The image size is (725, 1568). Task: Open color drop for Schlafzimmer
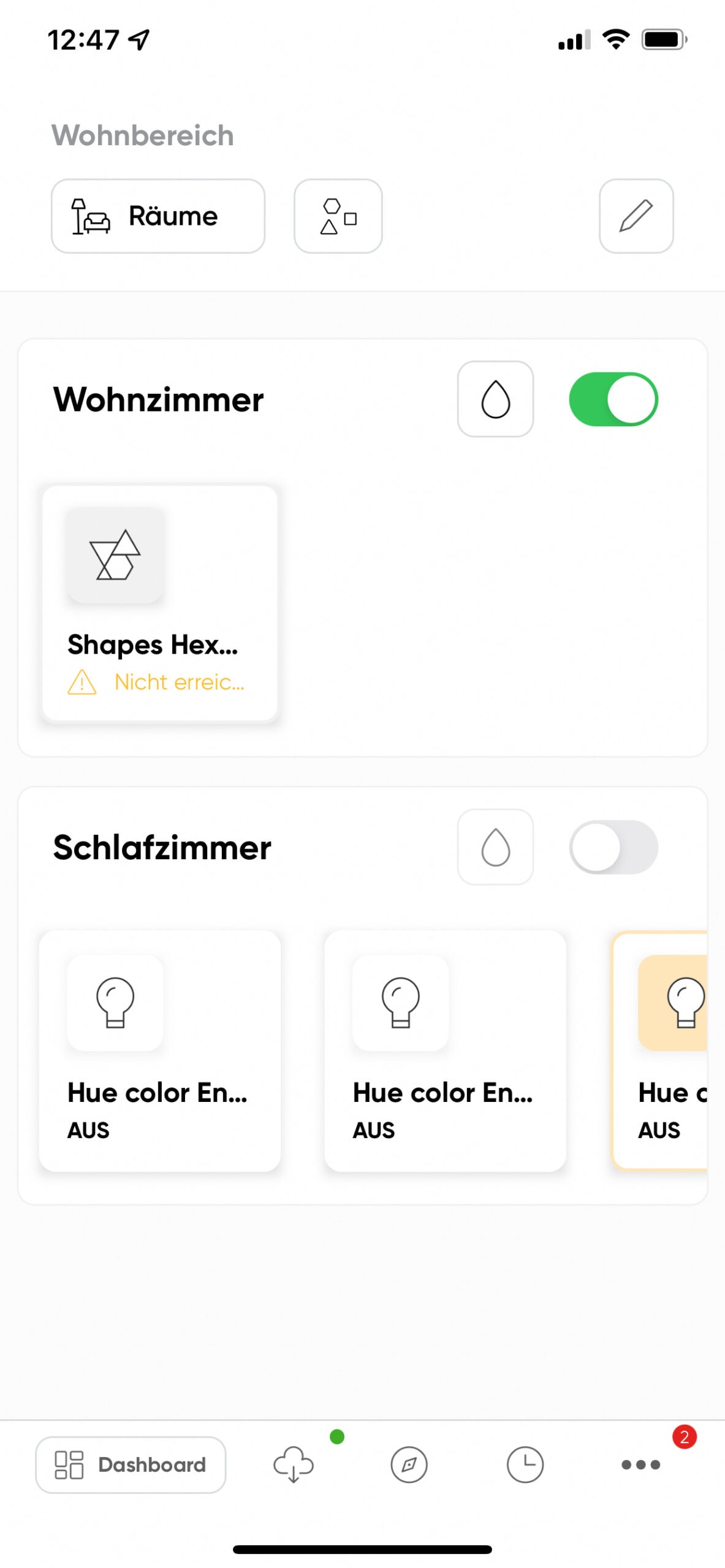pos(495,847)
